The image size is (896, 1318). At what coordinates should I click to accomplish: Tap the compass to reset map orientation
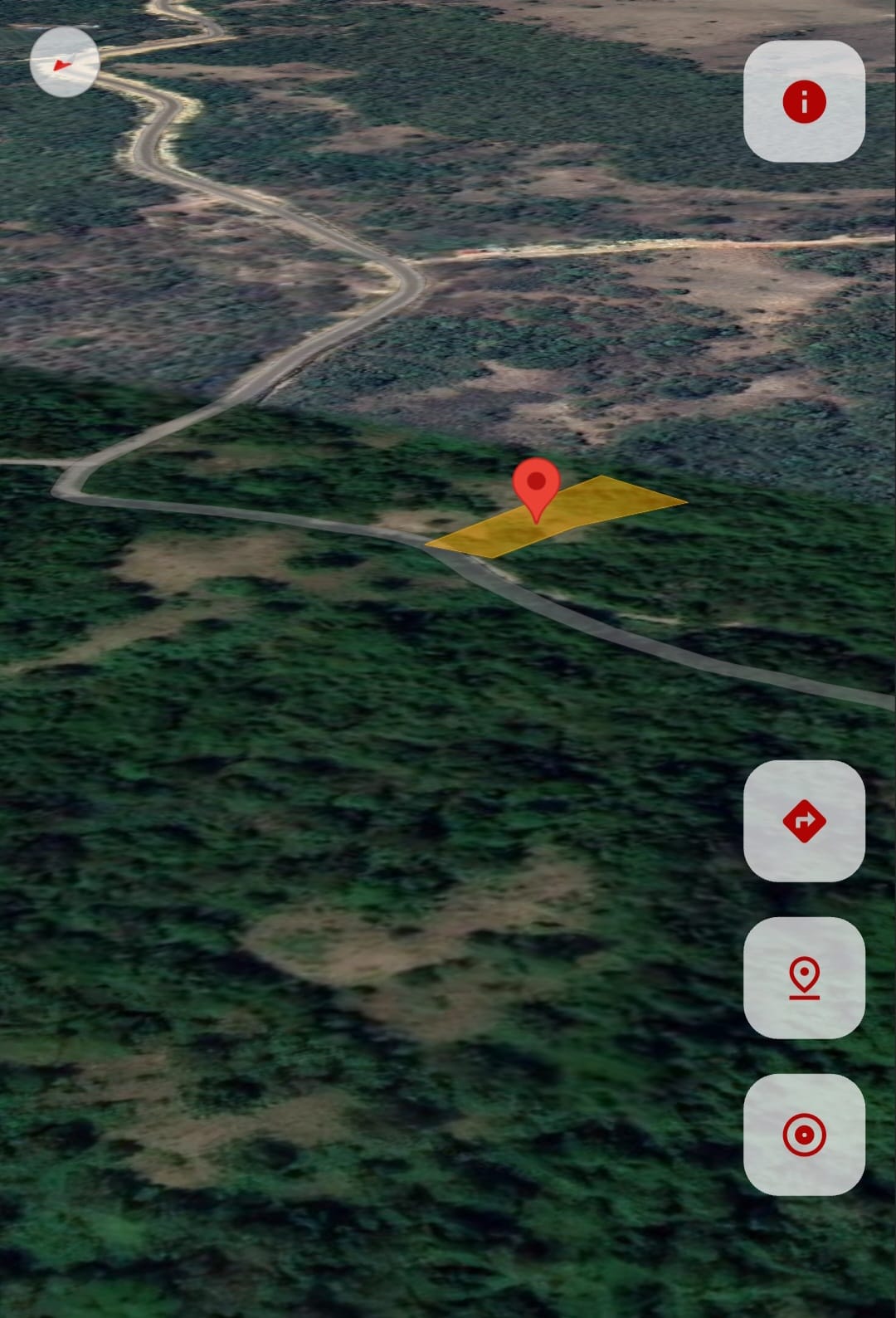click(65, 62)
